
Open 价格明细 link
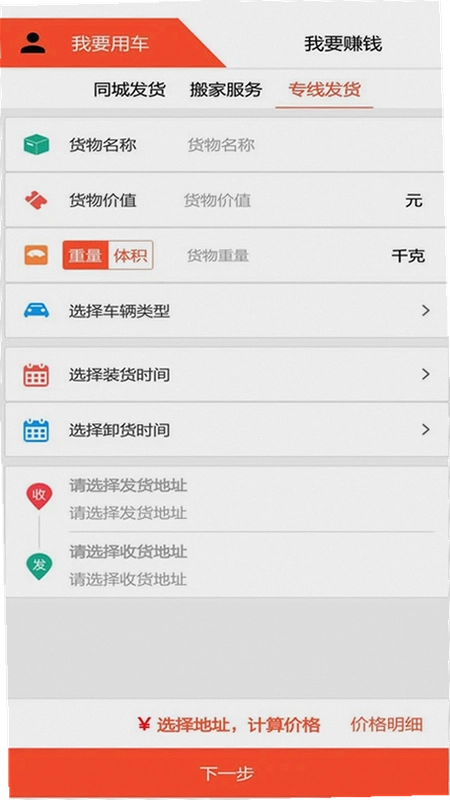pos(387,724)
